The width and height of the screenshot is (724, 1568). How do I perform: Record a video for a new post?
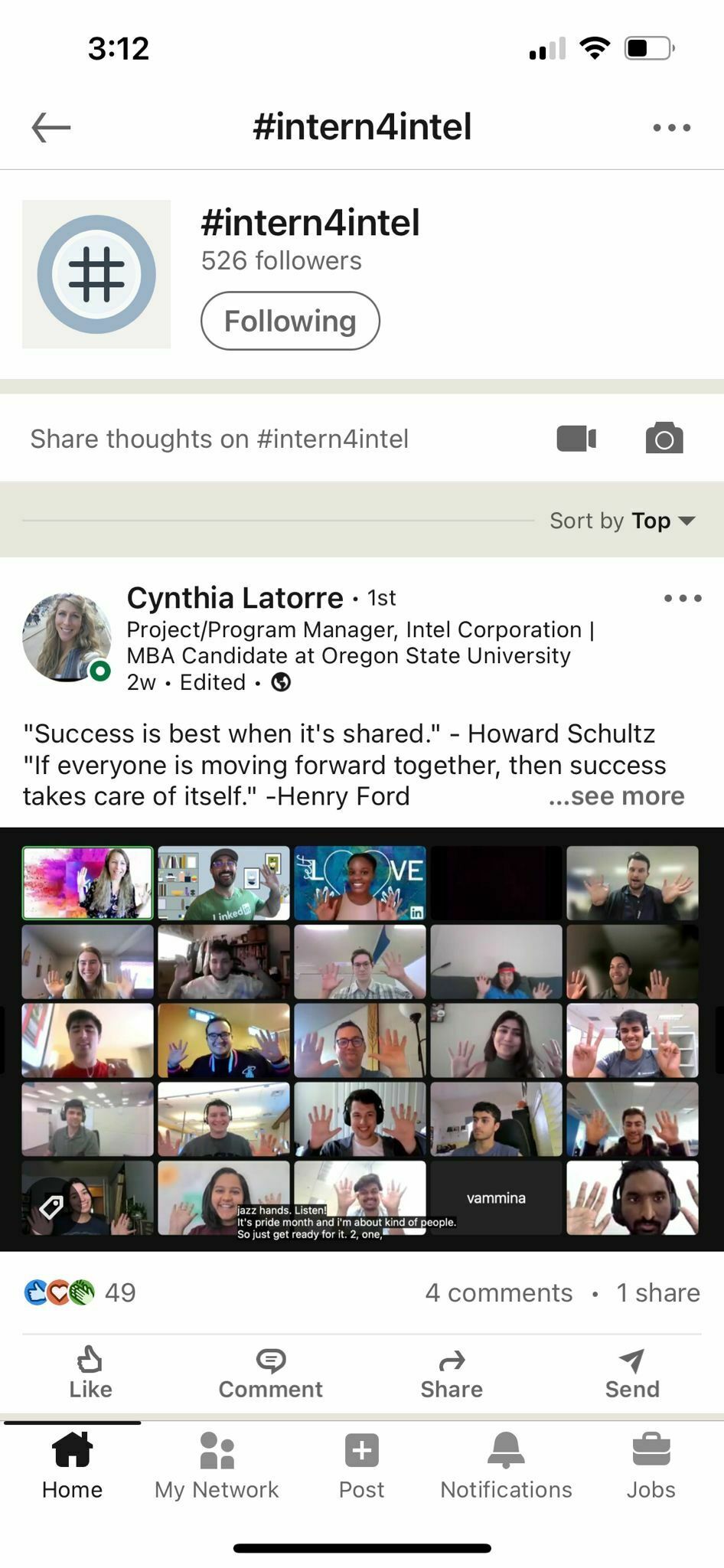point(576,439)
